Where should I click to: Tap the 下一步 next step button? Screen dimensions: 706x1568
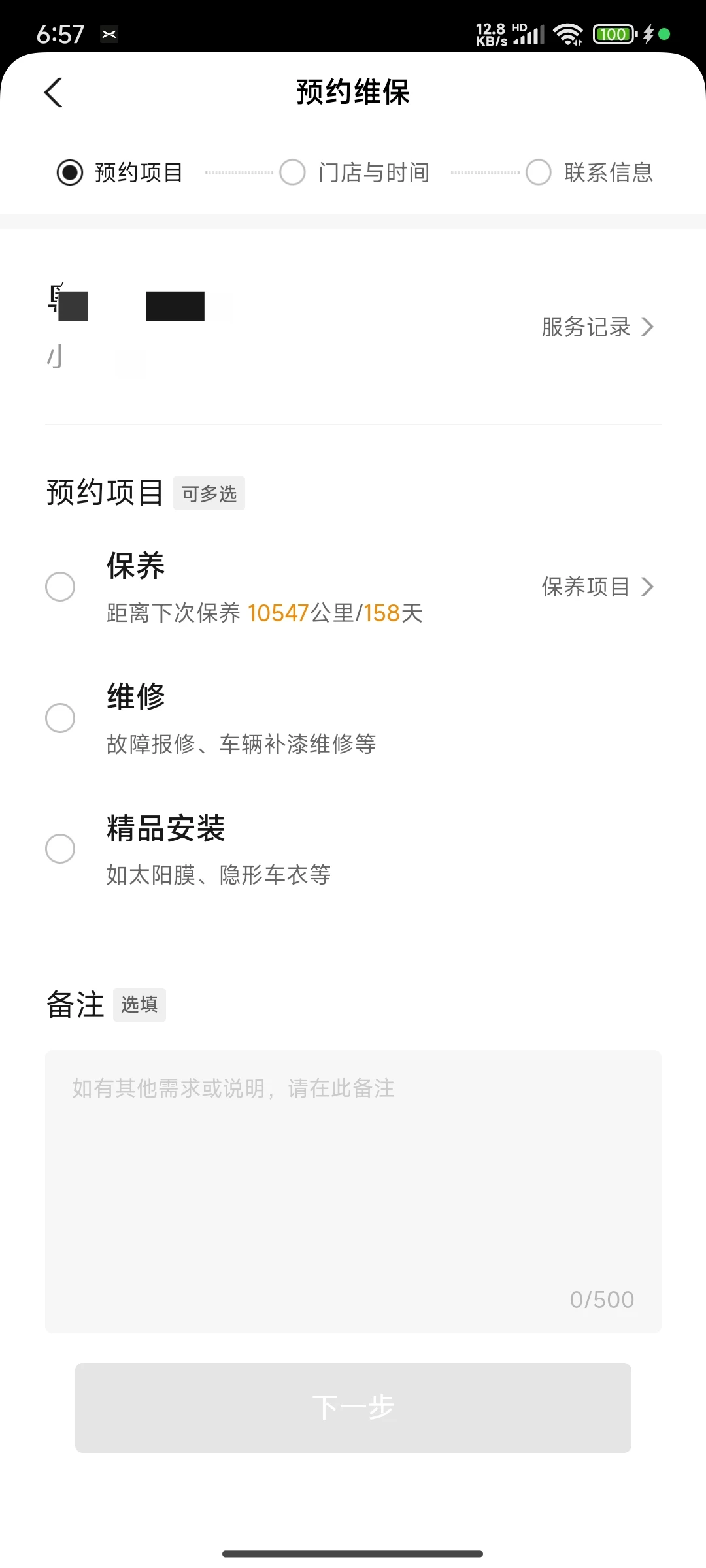tap(353, 1408)
